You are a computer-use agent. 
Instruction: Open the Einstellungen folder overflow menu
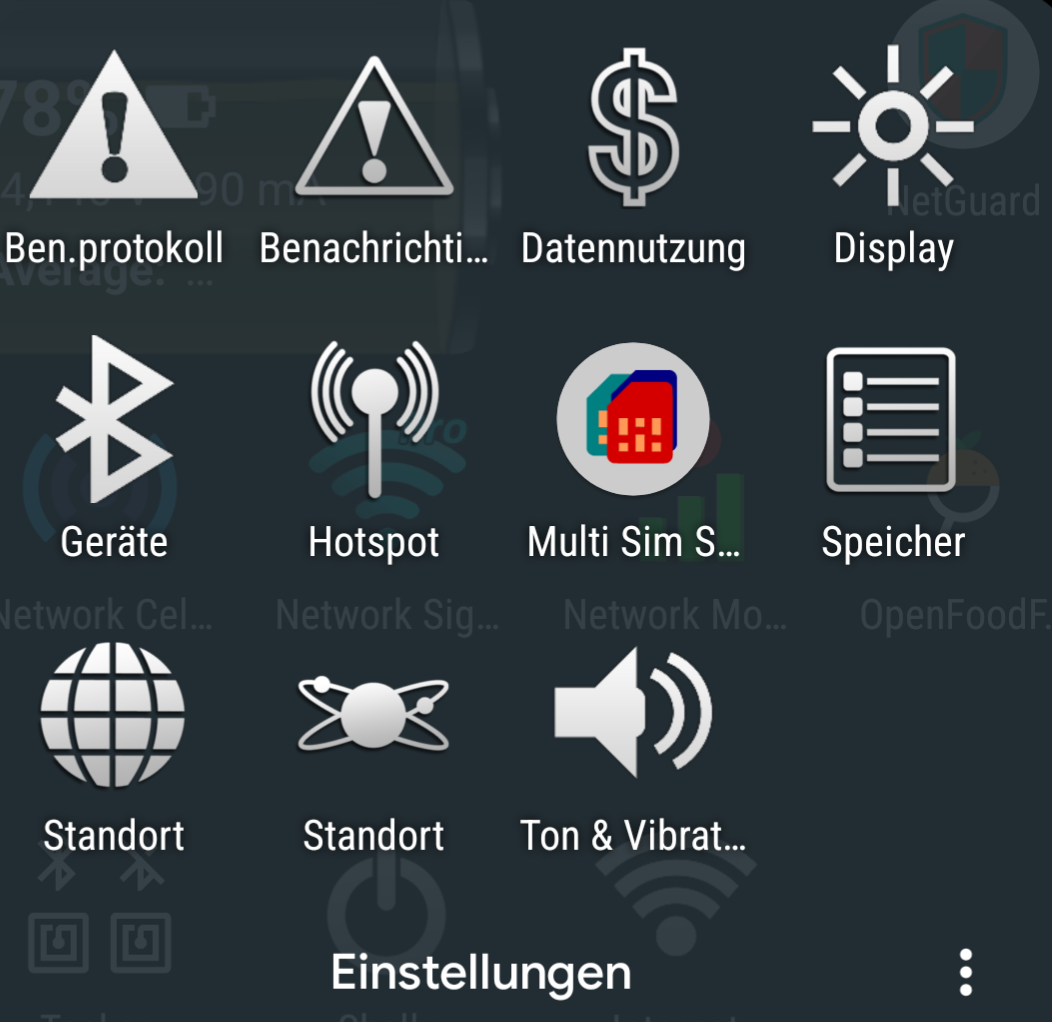click(965, 972)
